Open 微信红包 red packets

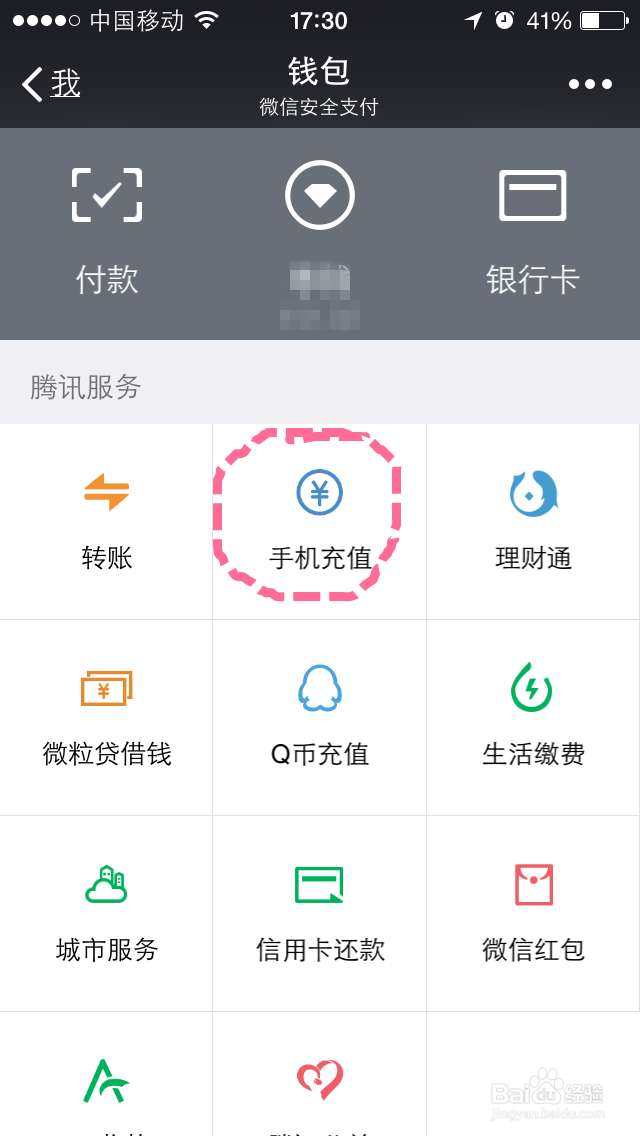(x=533, y=914)
